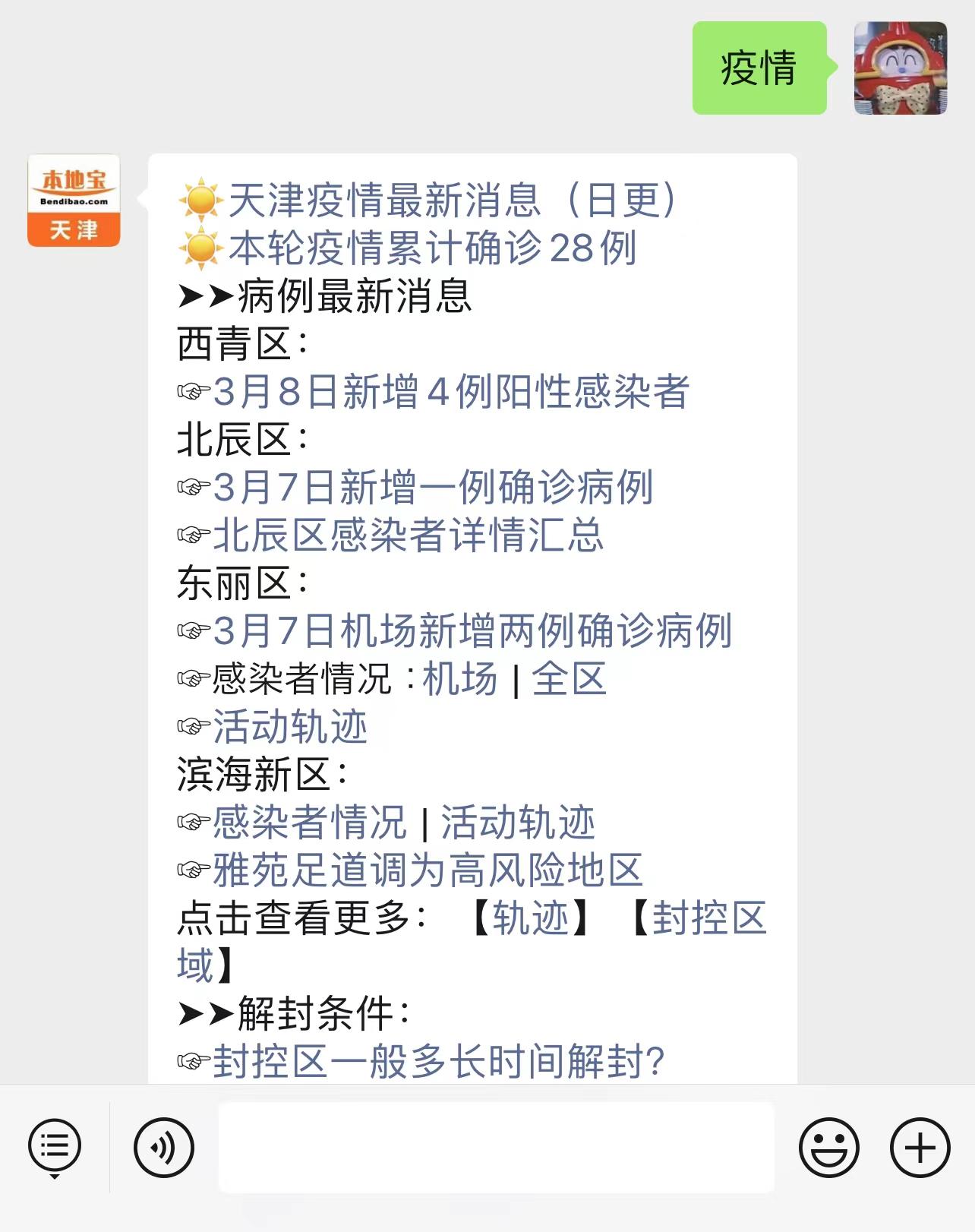
Task: Open 3月7日新增一例确诊病例 link
Action: pyautogui.click(x=433, y=487)
